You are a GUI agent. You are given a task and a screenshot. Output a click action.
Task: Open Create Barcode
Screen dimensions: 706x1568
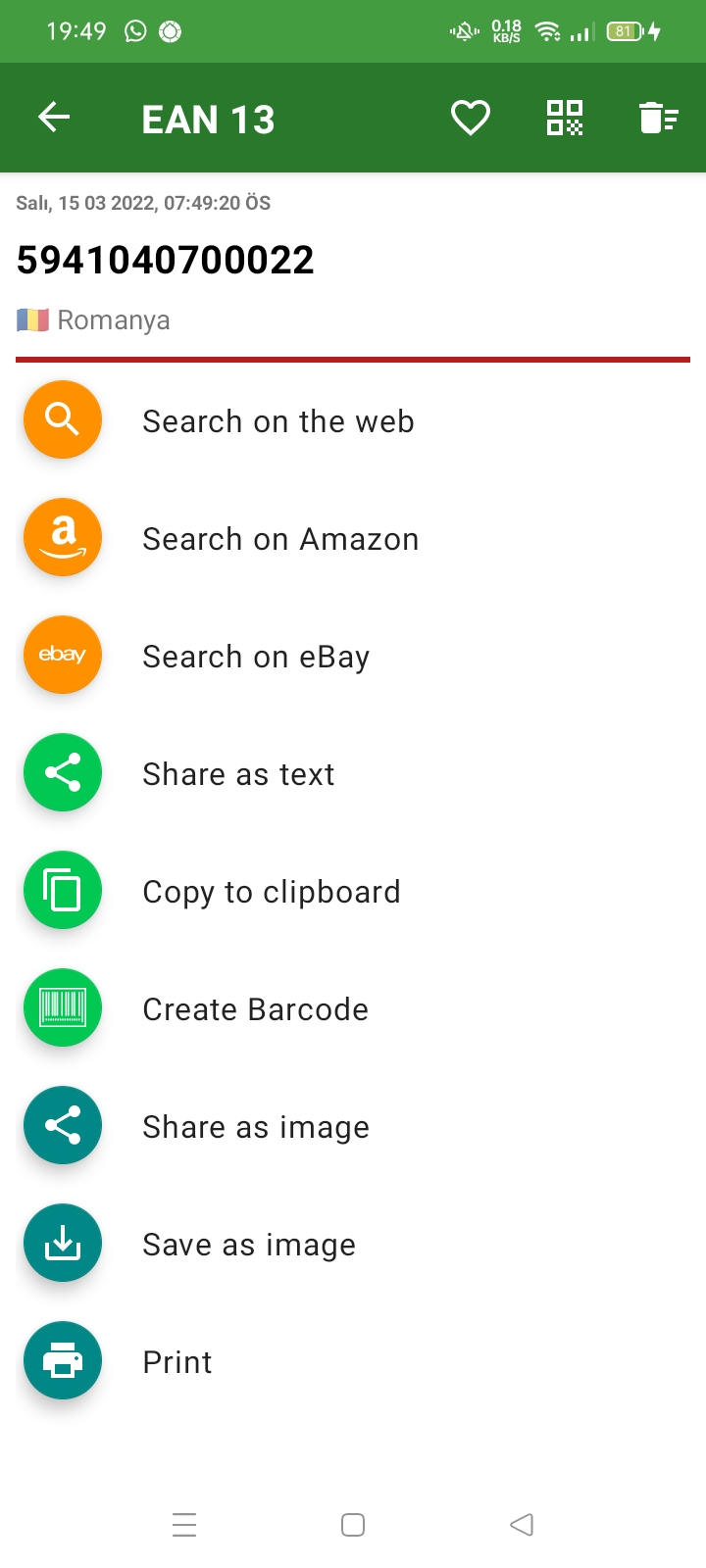[x=255, y=1009]
